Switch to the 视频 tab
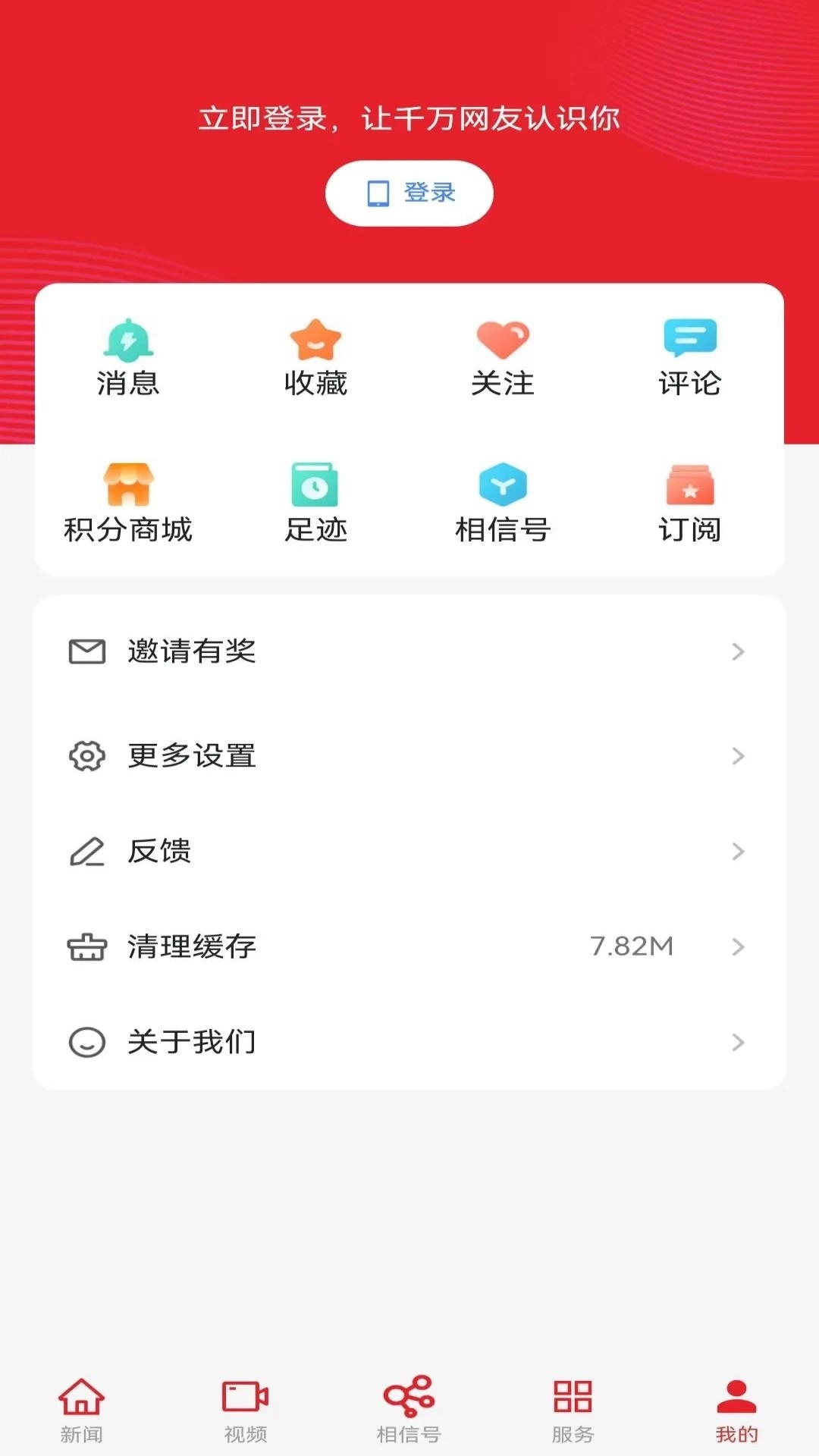The width and height of the screenshot is (819, 1456). (x=245, y=1407)
